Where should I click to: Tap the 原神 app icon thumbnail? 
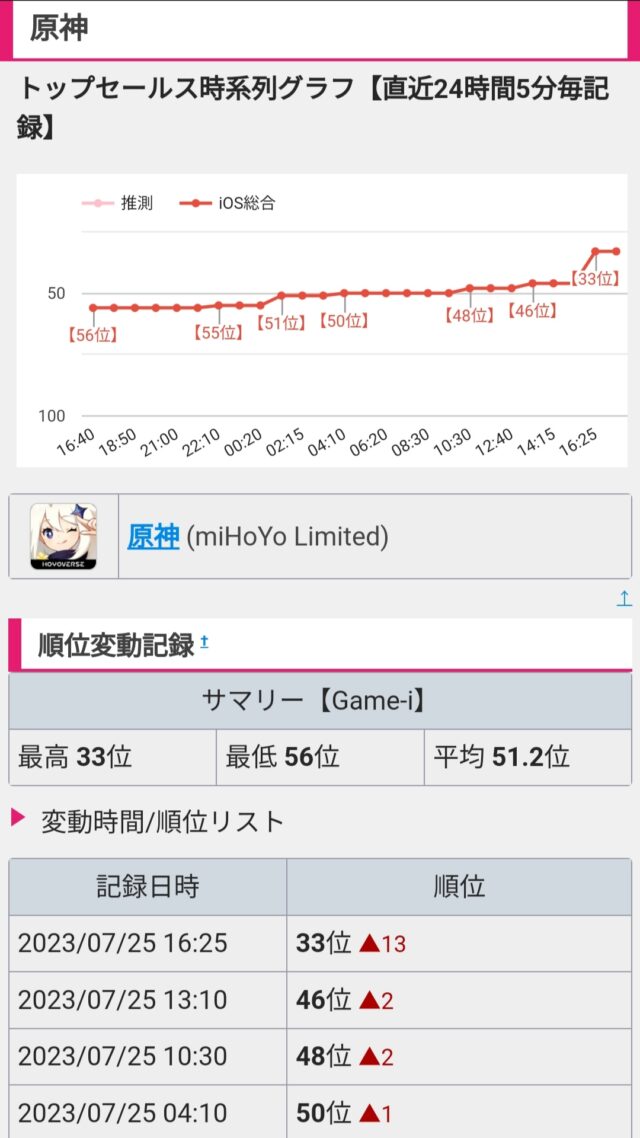point(63,536)
